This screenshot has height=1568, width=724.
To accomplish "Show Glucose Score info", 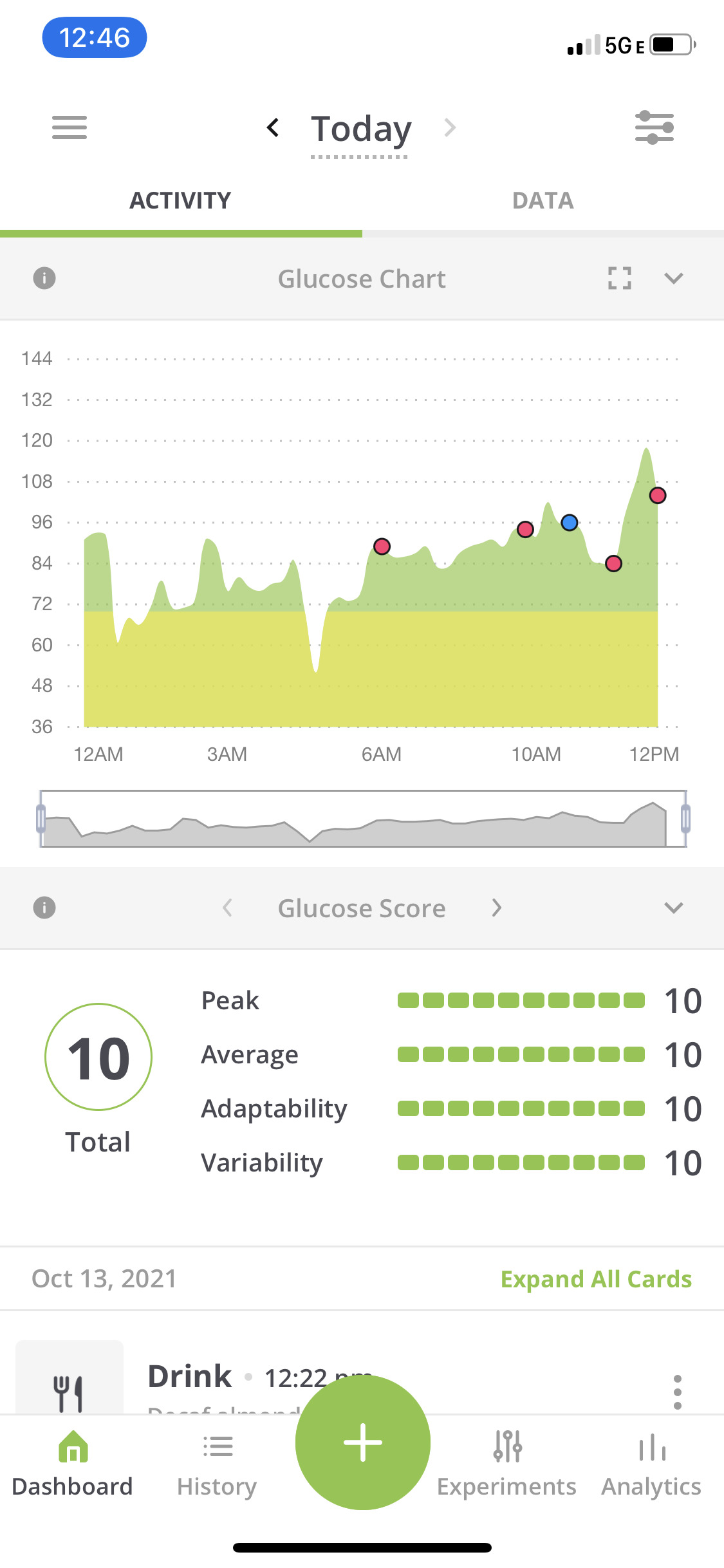I will pos(44,908).
